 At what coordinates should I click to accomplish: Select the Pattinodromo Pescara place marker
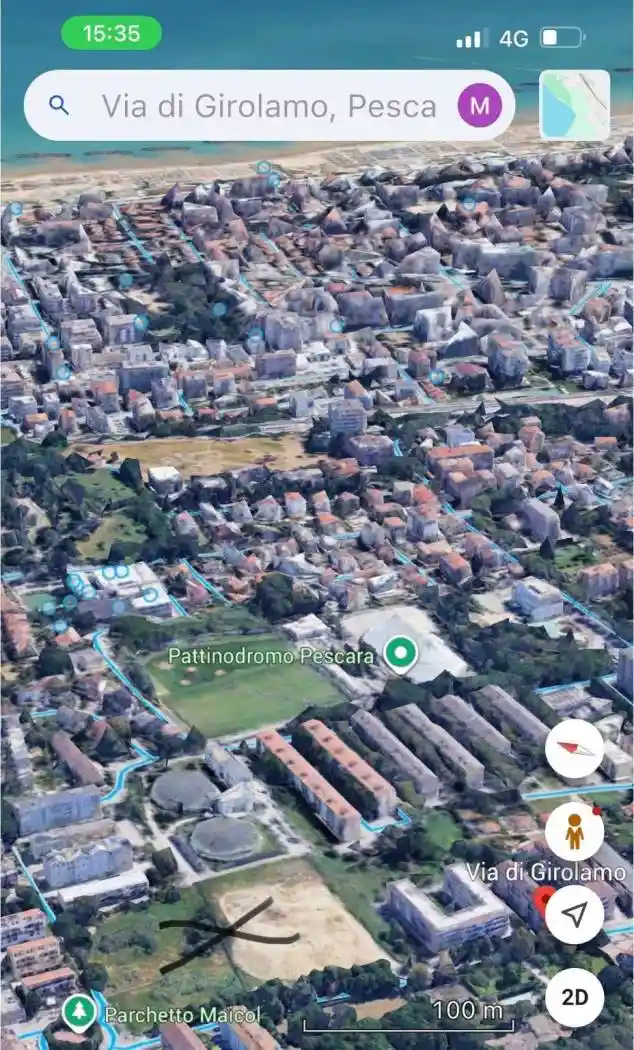click(401, 655)
